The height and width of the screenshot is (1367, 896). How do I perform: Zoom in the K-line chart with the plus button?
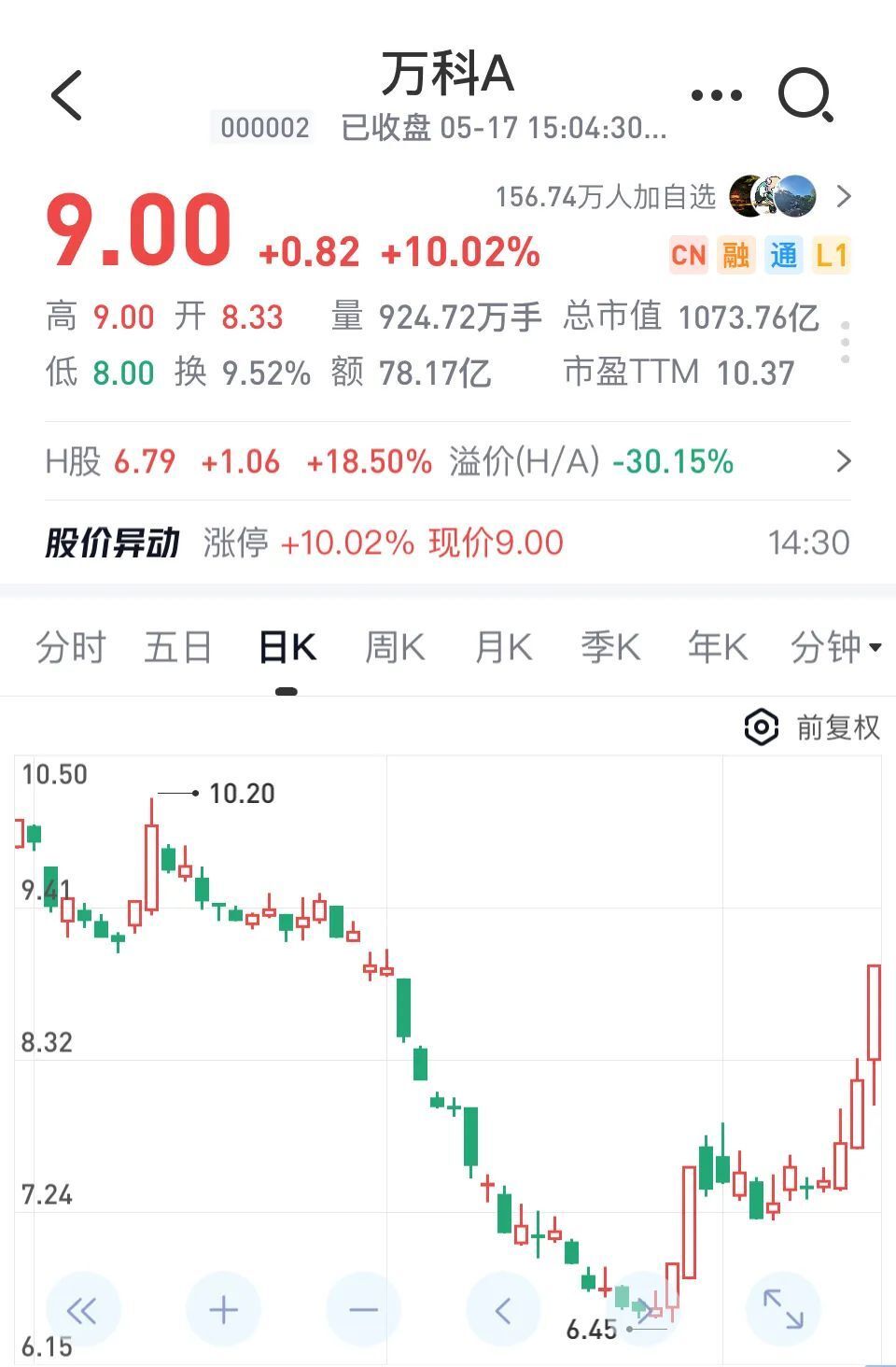click(223, 1311)
